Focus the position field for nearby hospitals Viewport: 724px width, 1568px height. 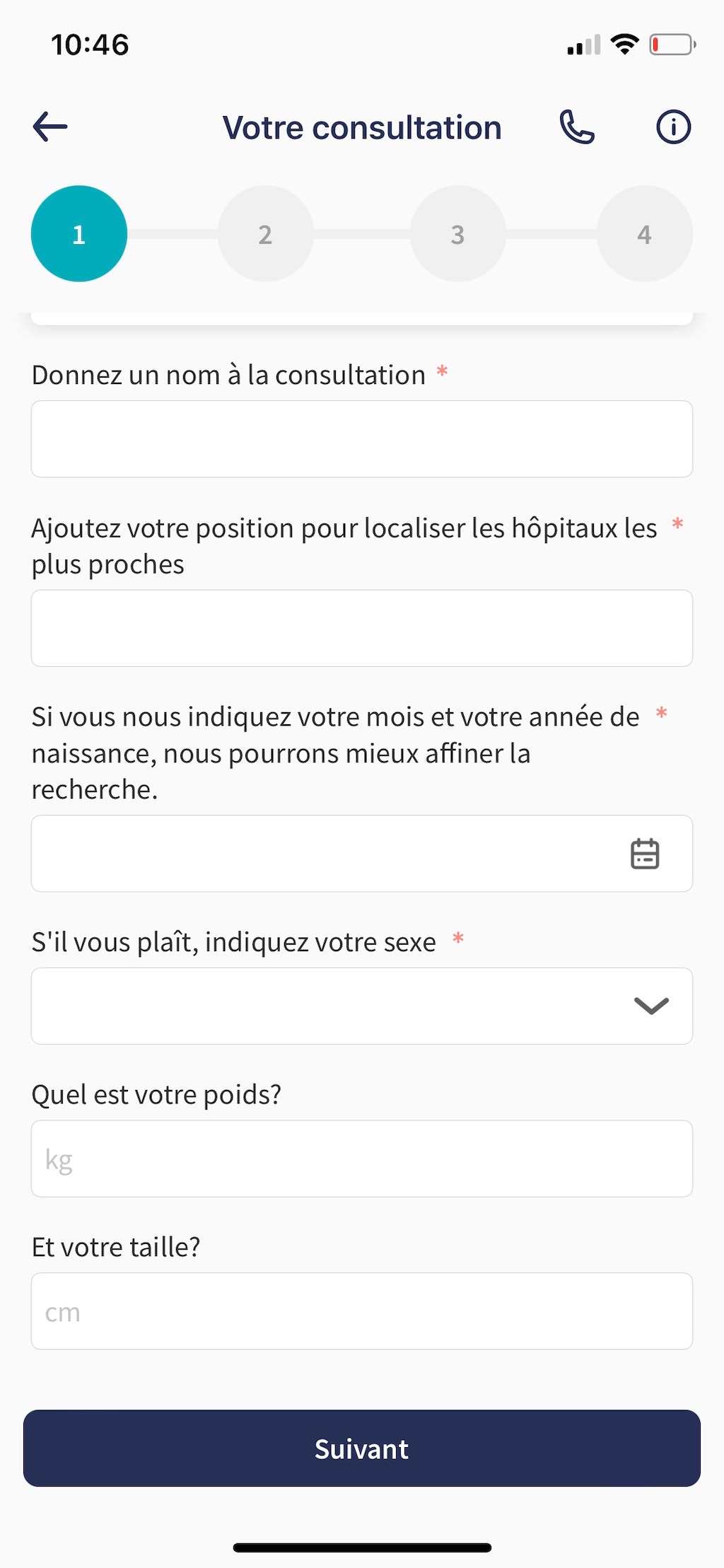tap(361, 628)
